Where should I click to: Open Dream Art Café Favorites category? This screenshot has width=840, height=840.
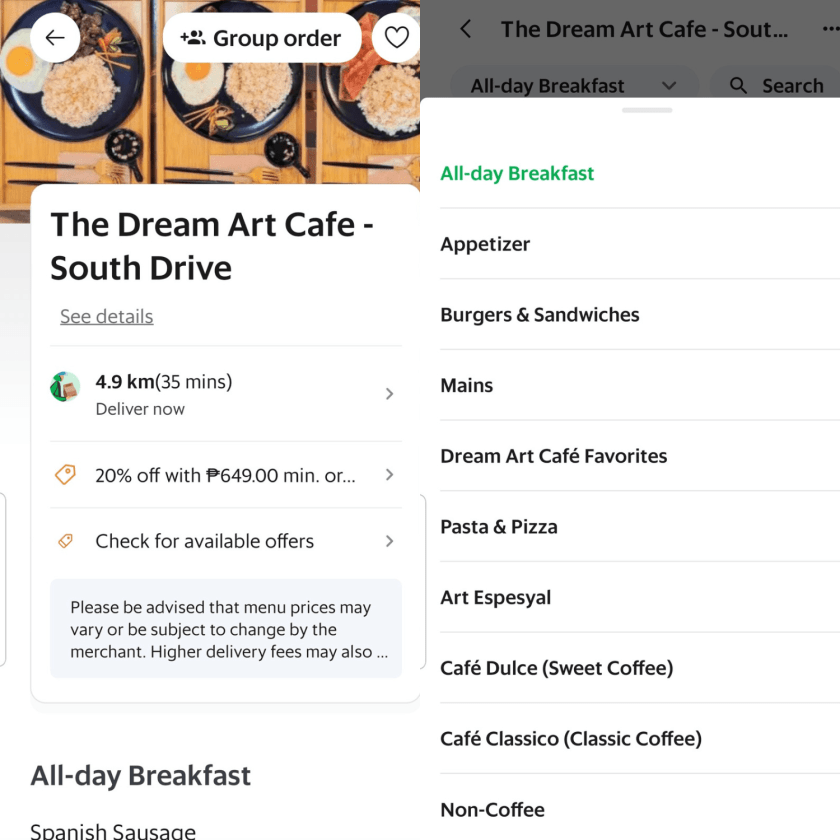click(553, 456)
